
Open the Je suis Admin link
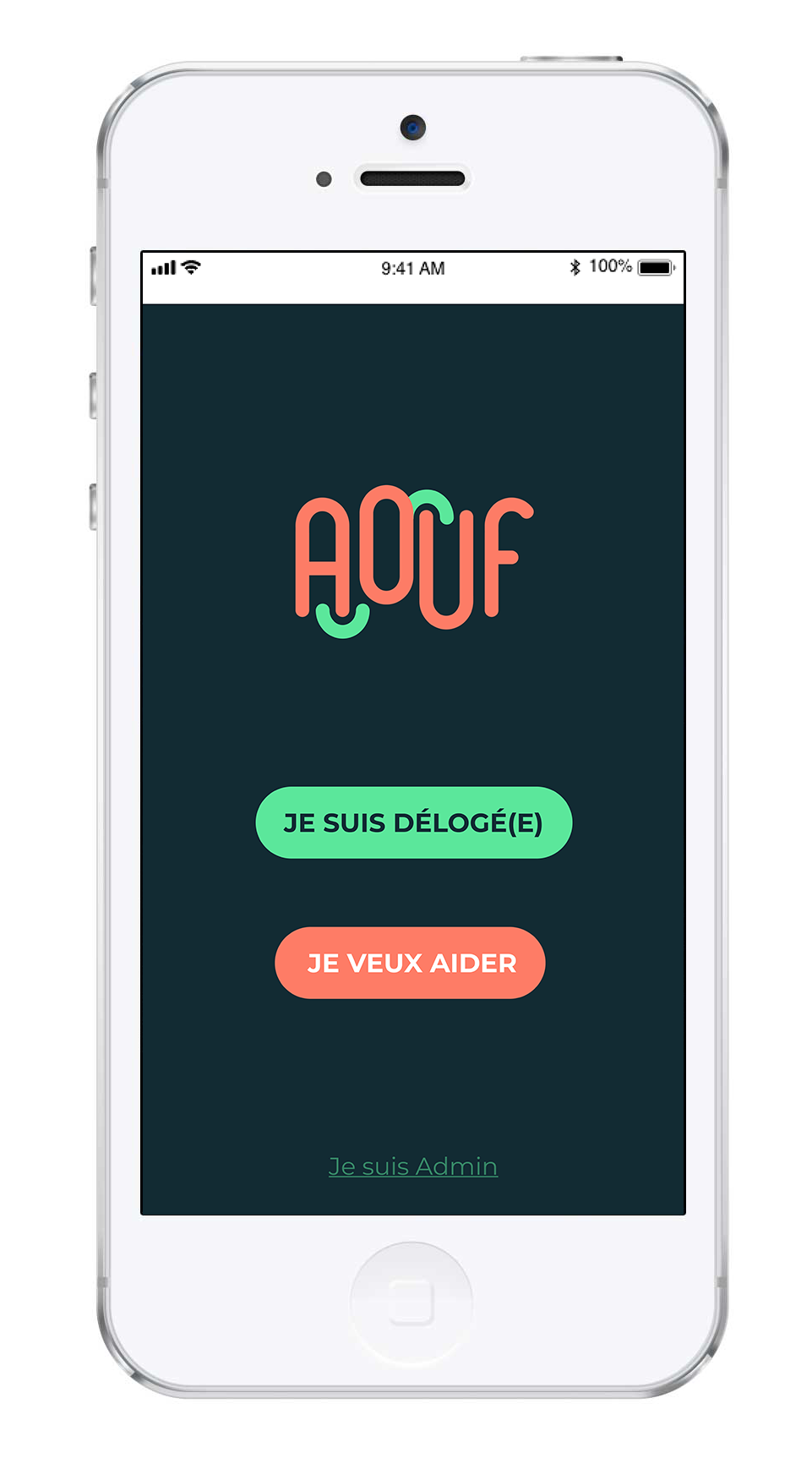point(412,1166)
